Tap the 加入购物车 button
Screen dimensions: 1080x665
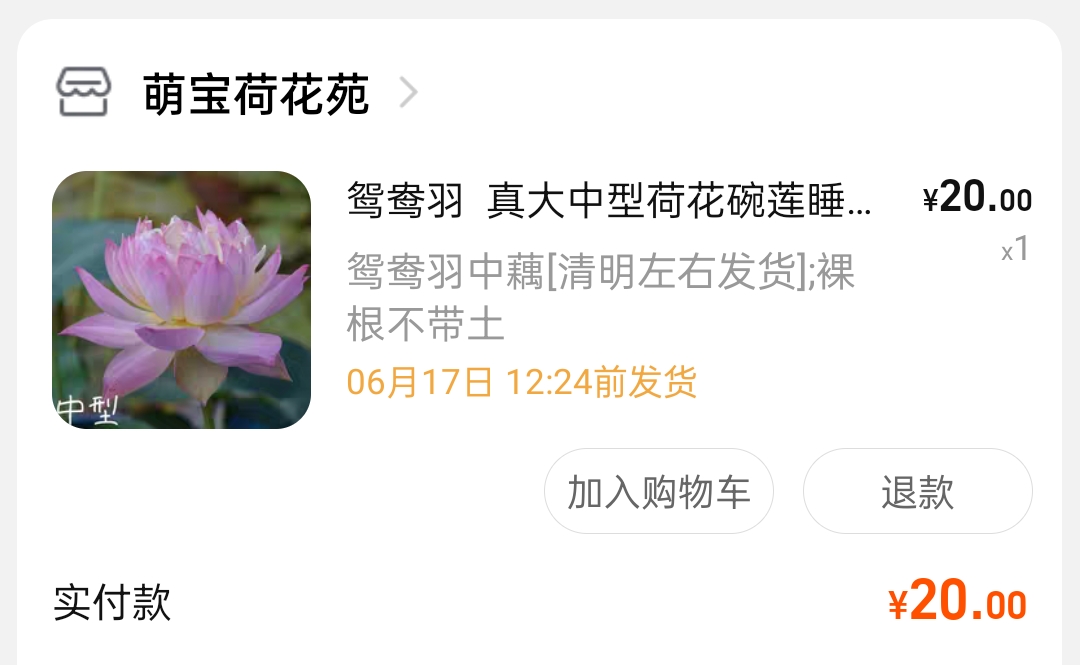(x=658, y=491)
